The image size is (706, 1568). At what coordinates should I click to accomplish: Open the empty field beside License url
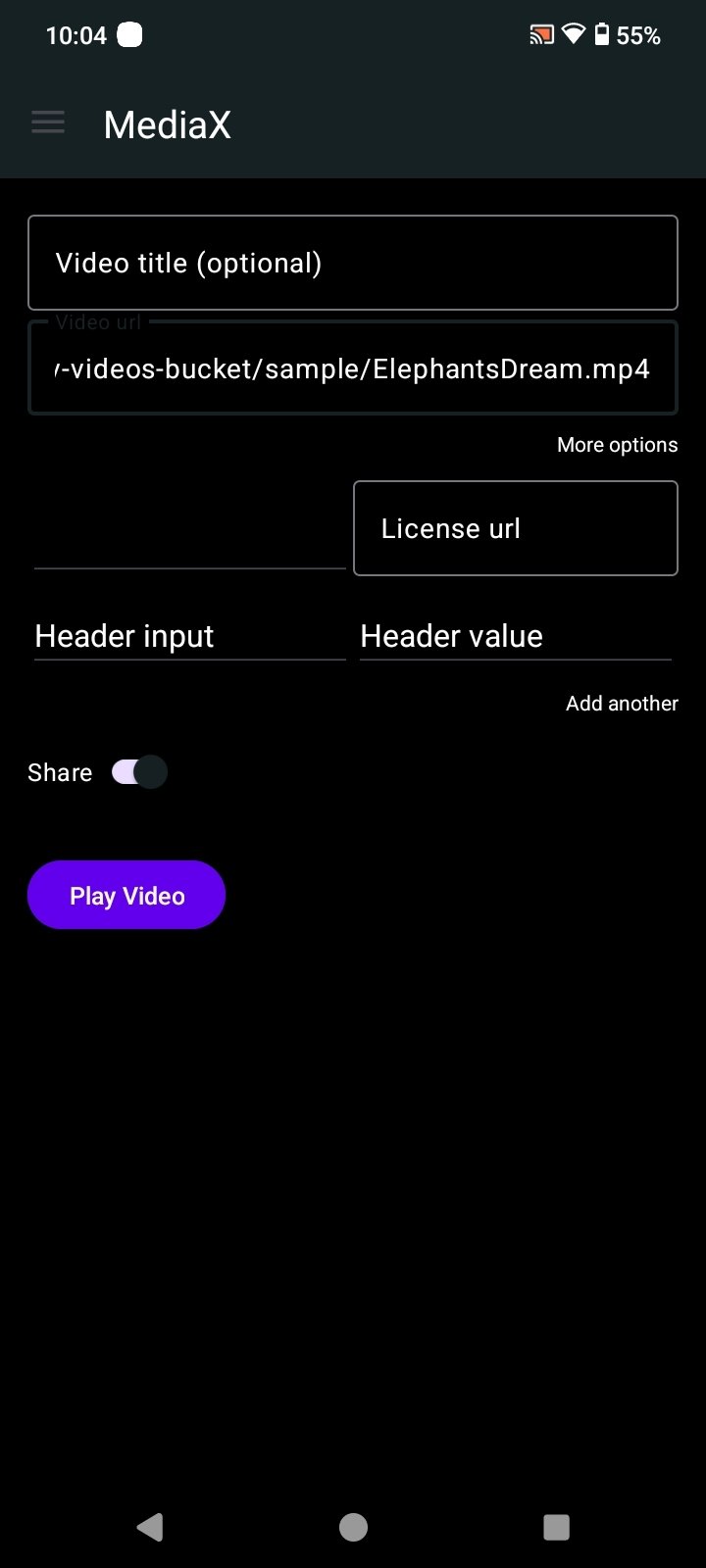(x=189, y=529)
